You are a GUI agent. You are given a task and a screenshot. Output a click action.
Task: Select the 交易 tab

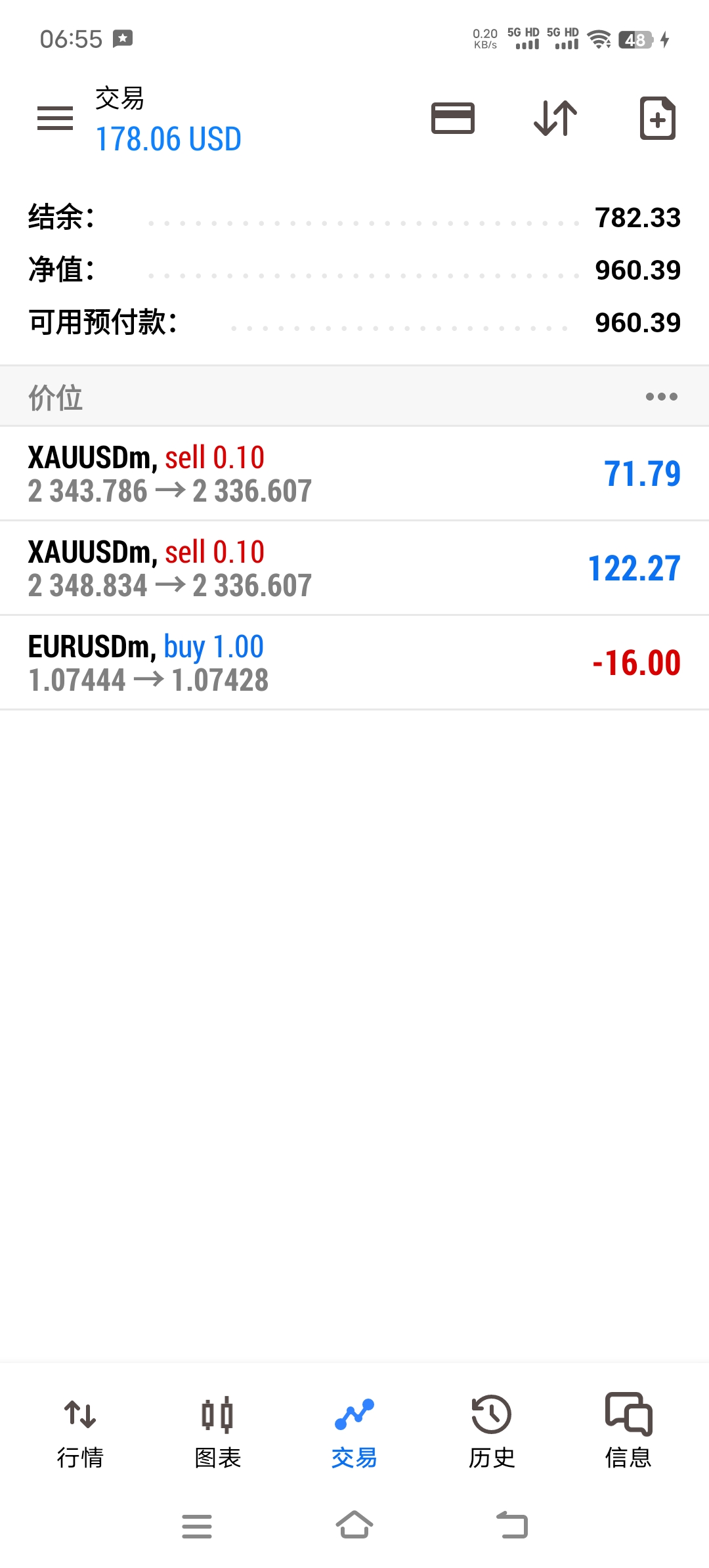[354, 1431]
